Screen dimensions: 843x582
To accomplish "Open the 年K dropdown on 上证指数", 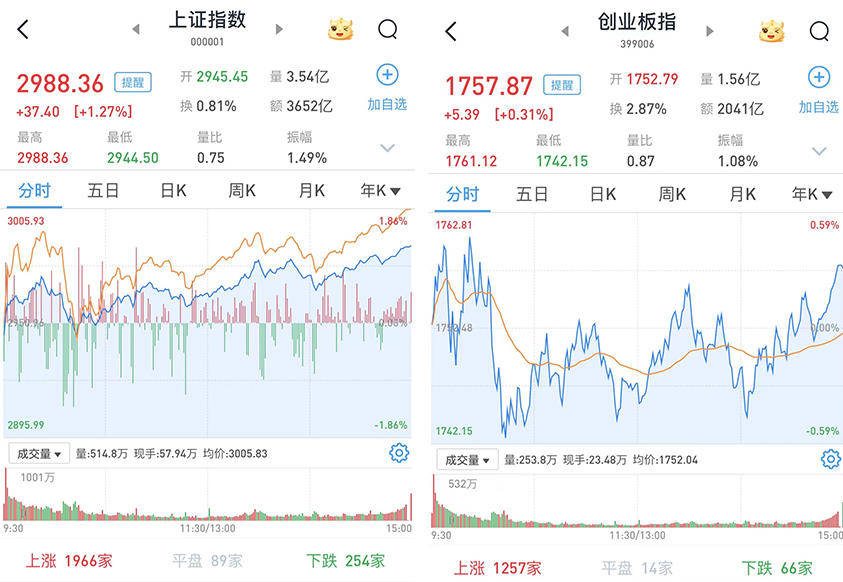I will tap(381, 190).
